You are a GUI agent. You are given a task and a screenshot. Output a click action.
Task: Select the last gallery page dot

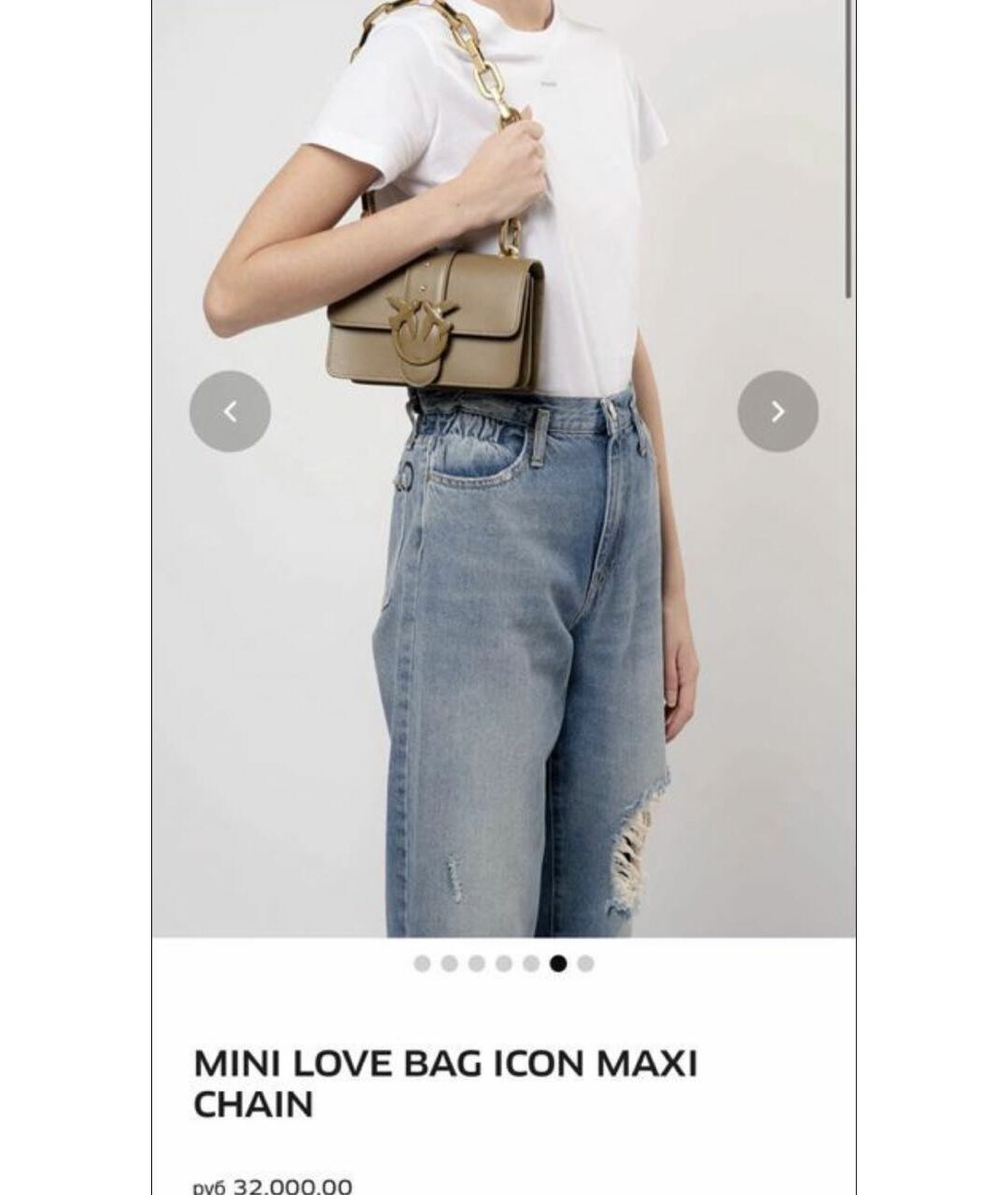(585, 963)
